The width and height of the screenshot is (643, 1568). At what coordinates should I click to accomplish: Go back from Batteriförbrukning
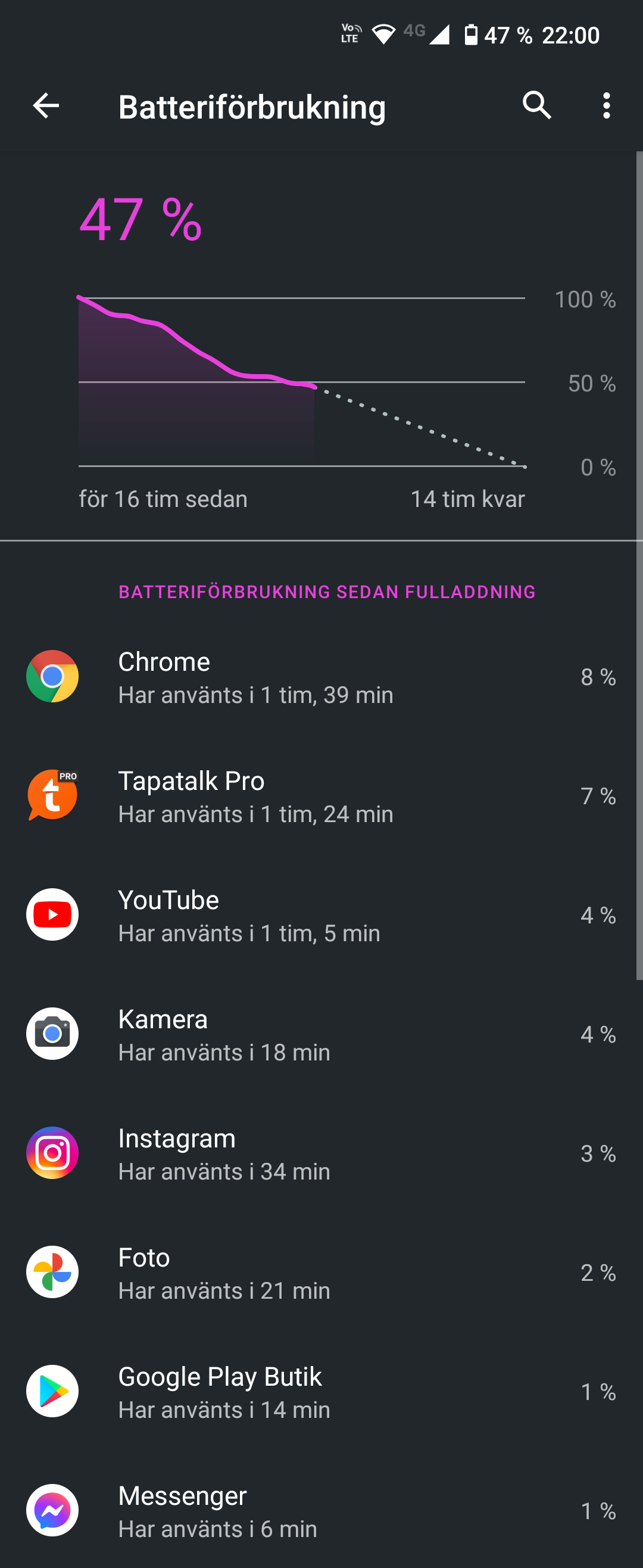pyautogui.click(x=46, y=106)
